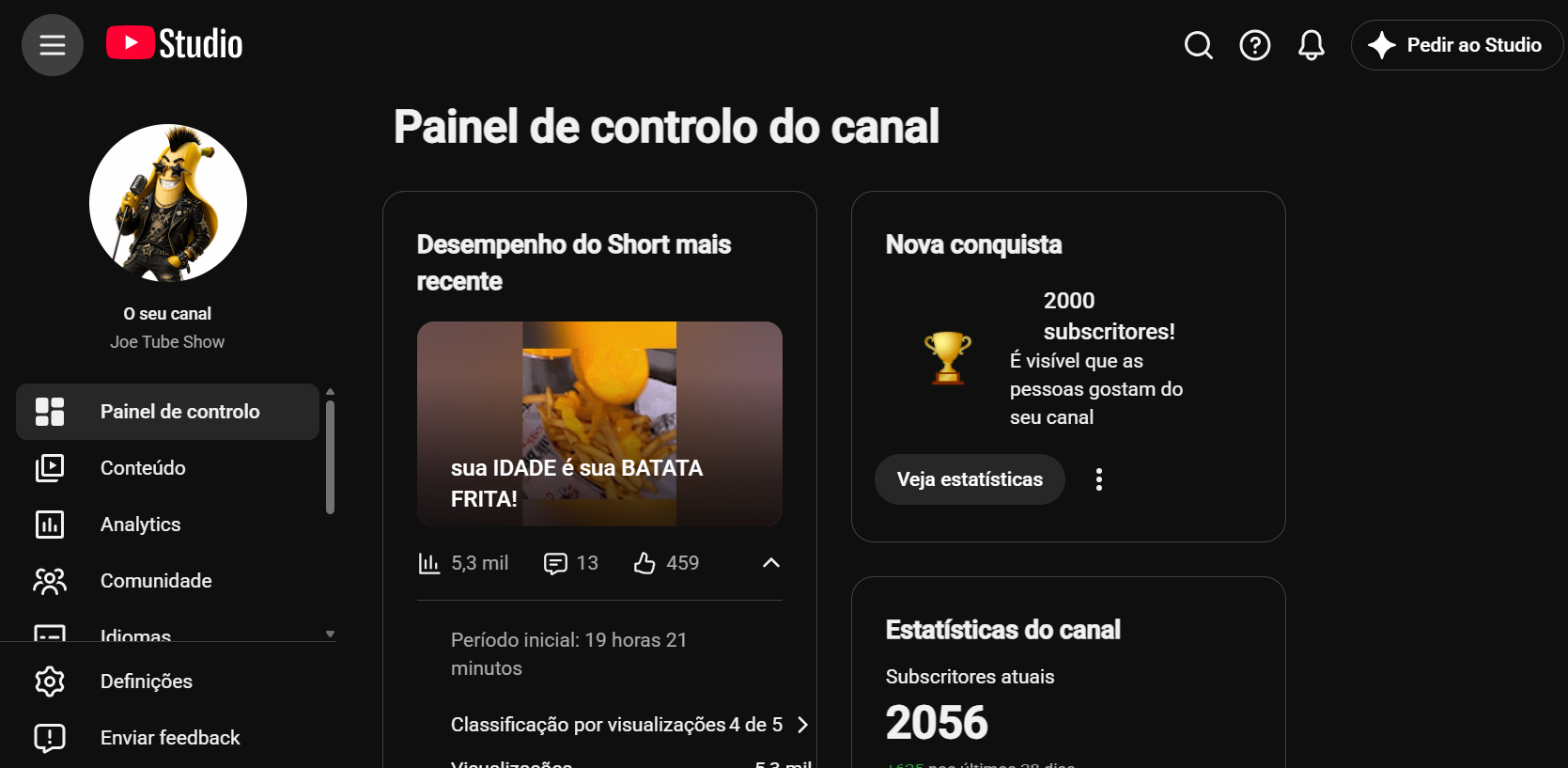The width and height of the screenshot is (1568, 768).
Task: Choose Enviar feedback
Action: pyautogui.click(x=168, y=738)
